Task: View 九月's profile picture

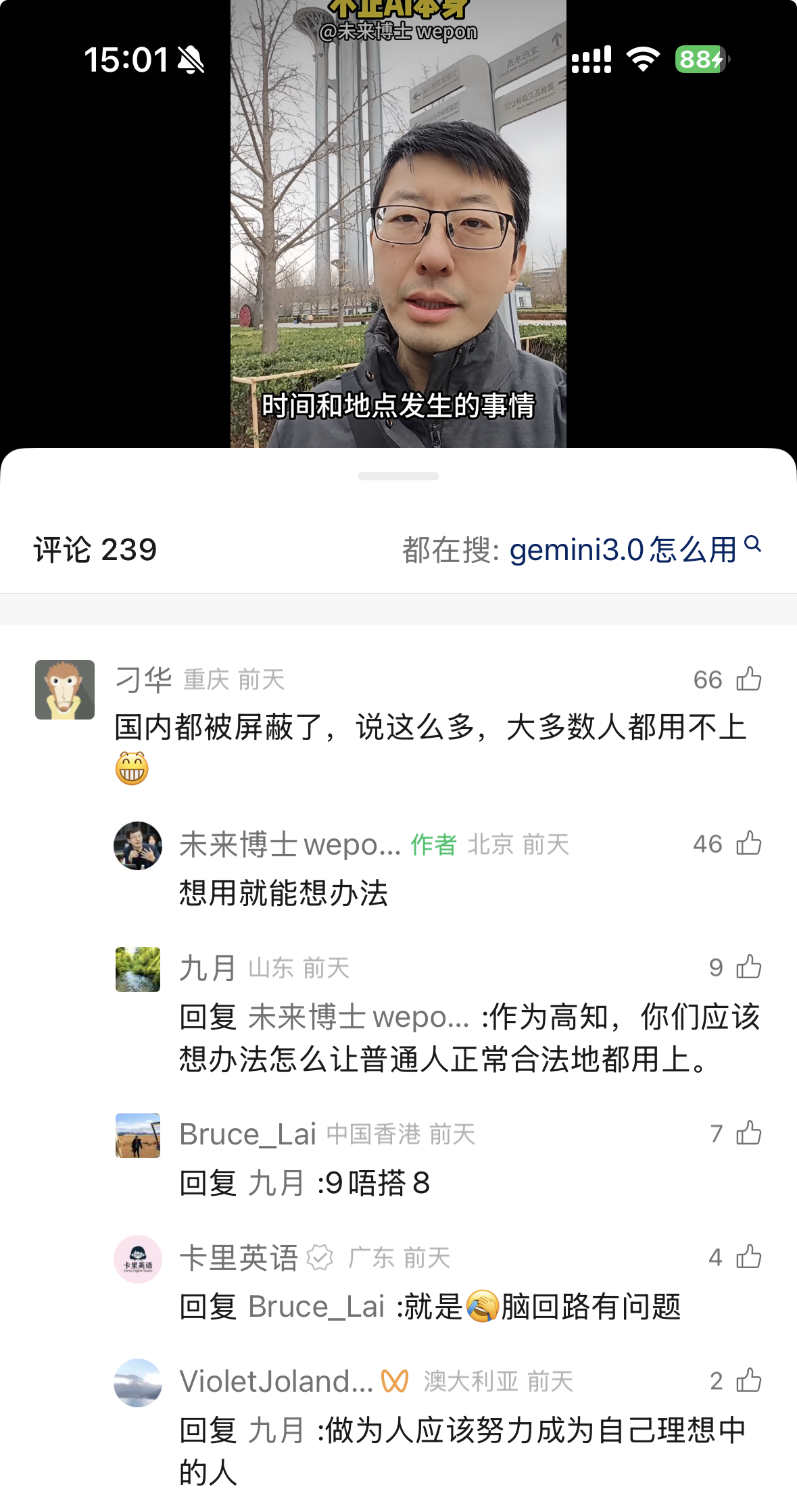Action: point(138,969)
